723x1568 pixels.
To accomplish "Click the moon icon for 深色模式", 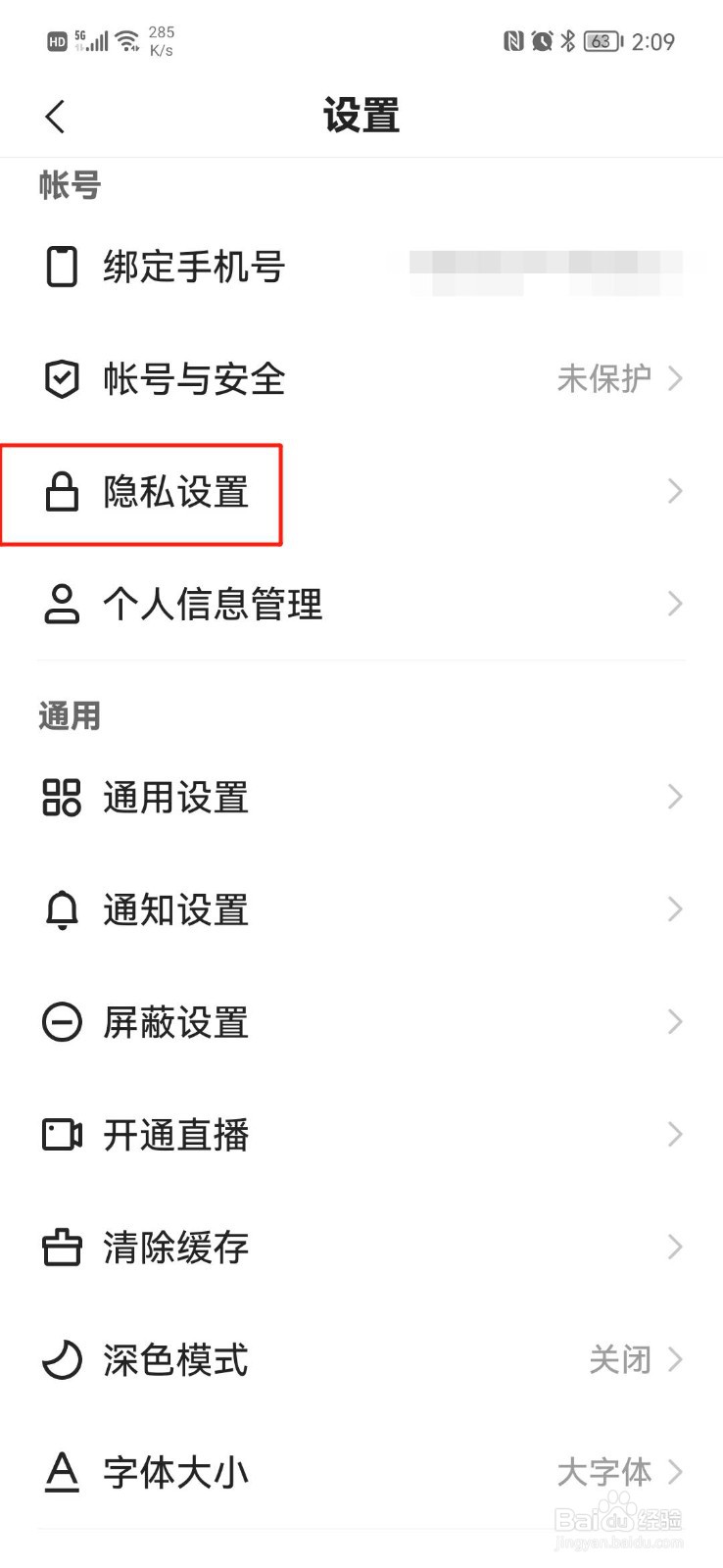I will 62,1359.
